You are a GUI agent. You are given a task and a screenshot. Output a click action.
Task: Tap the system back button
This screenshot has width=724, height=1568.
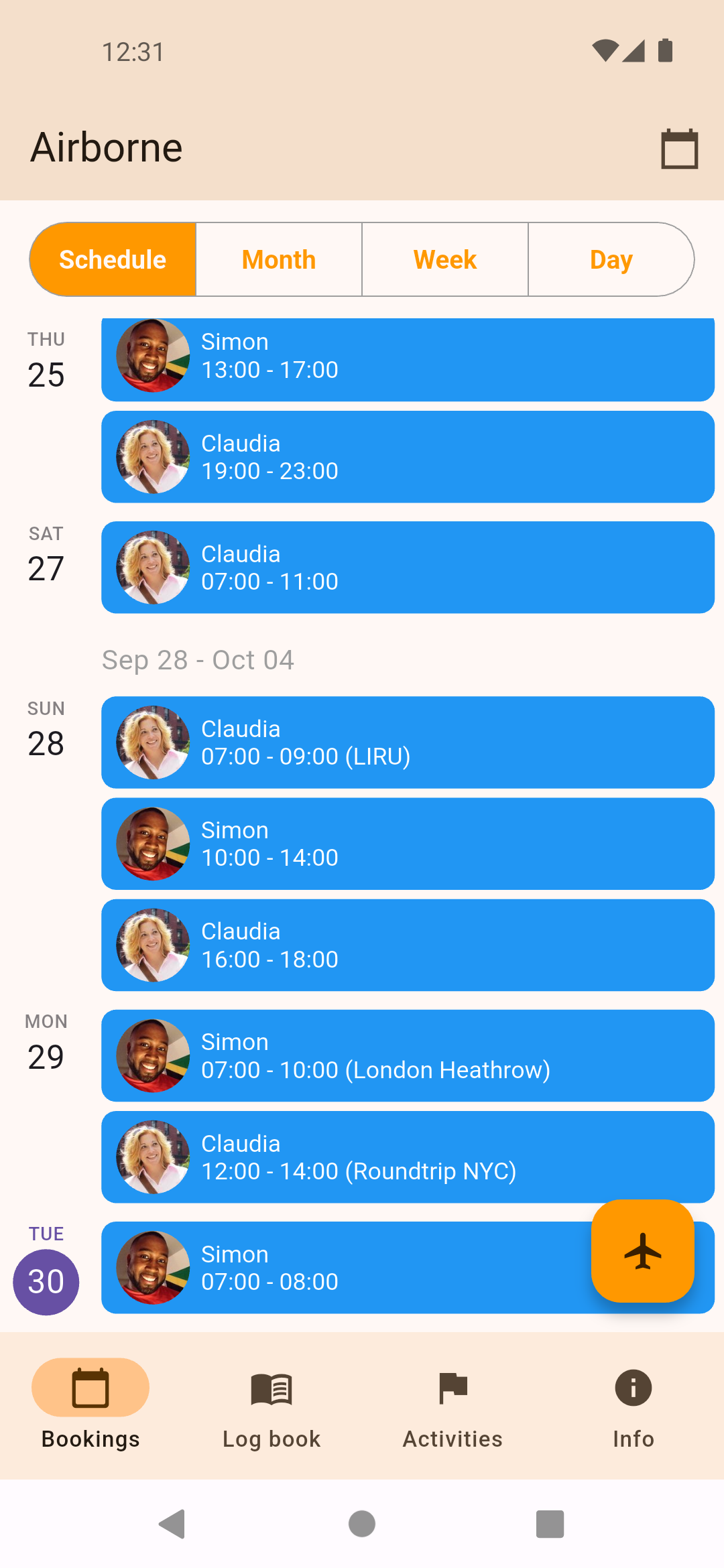pos(173,1524)
